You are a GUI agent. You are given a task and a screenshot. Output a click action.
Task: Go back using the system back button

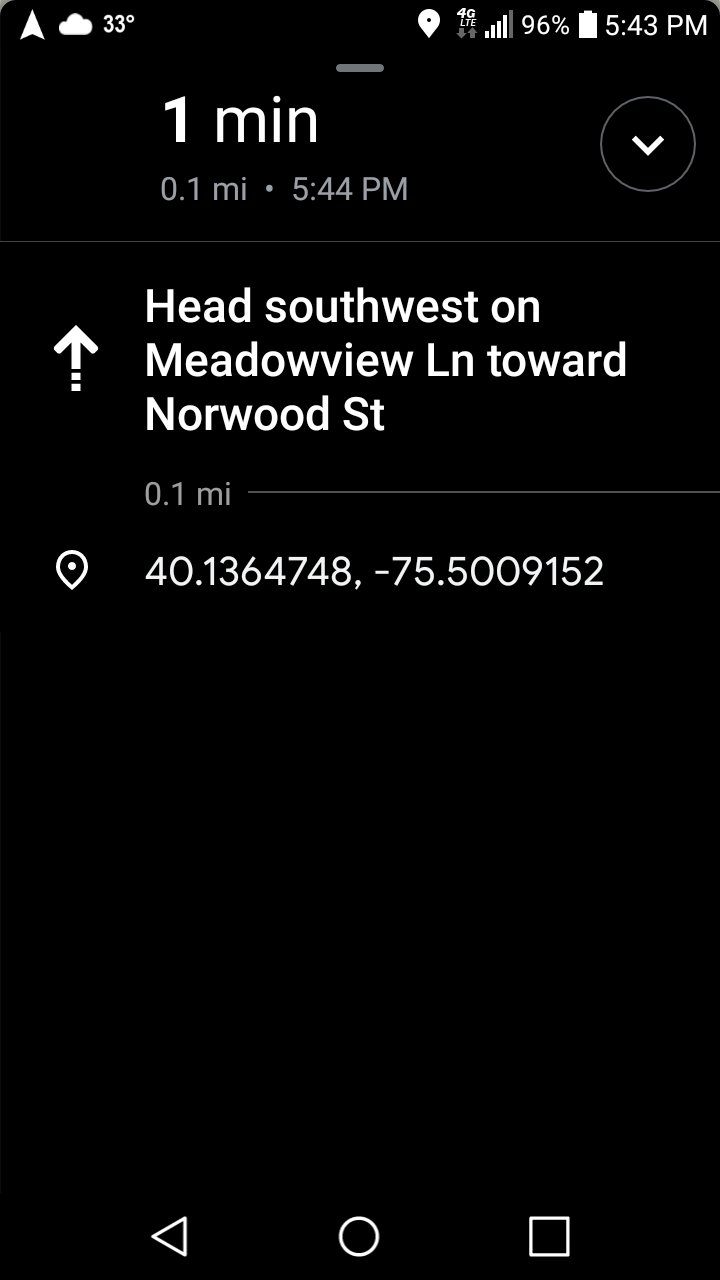click(170, 1236)
